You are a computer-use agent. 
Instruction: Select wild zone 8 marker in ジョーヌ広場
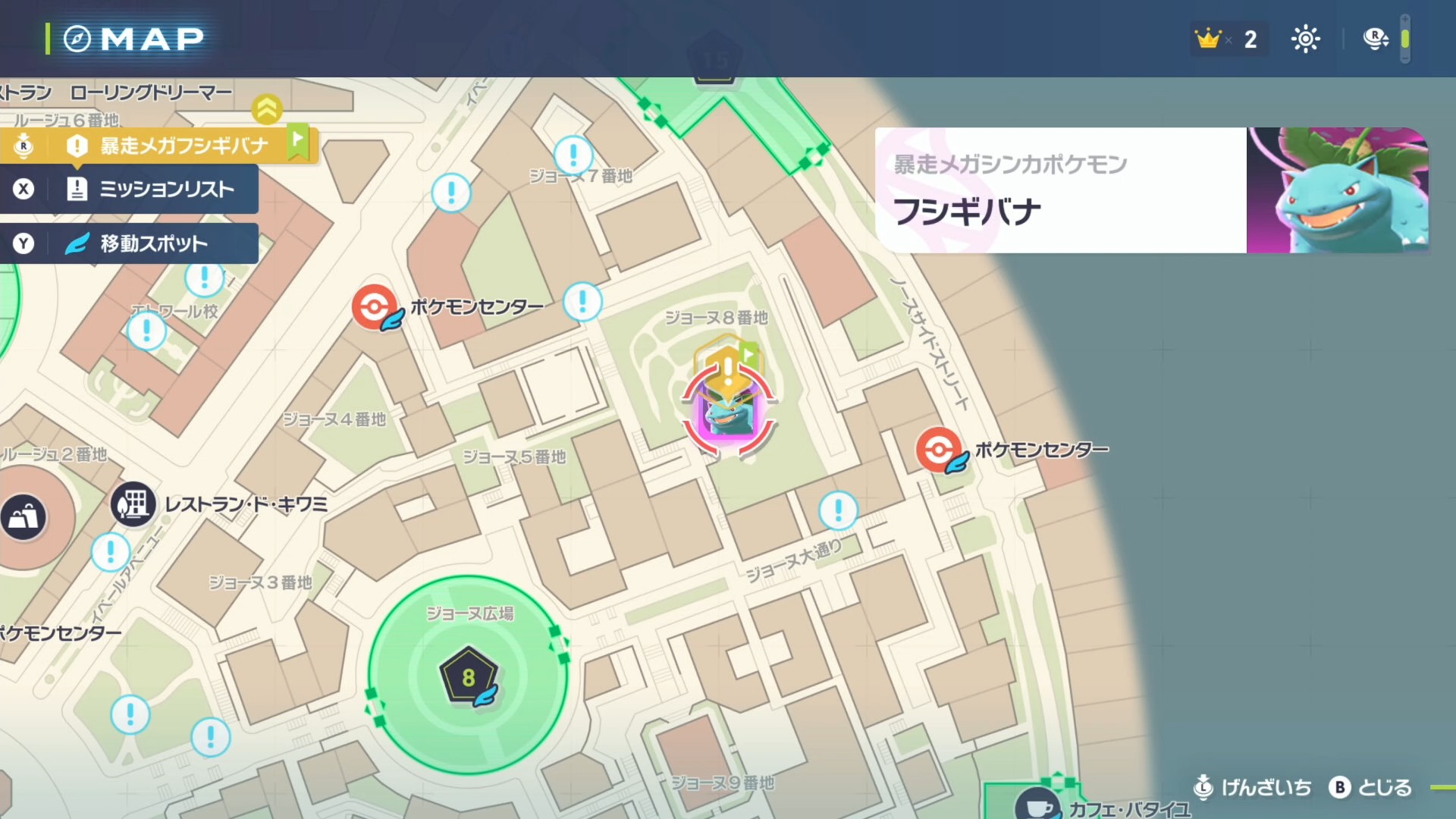[469, 677]
